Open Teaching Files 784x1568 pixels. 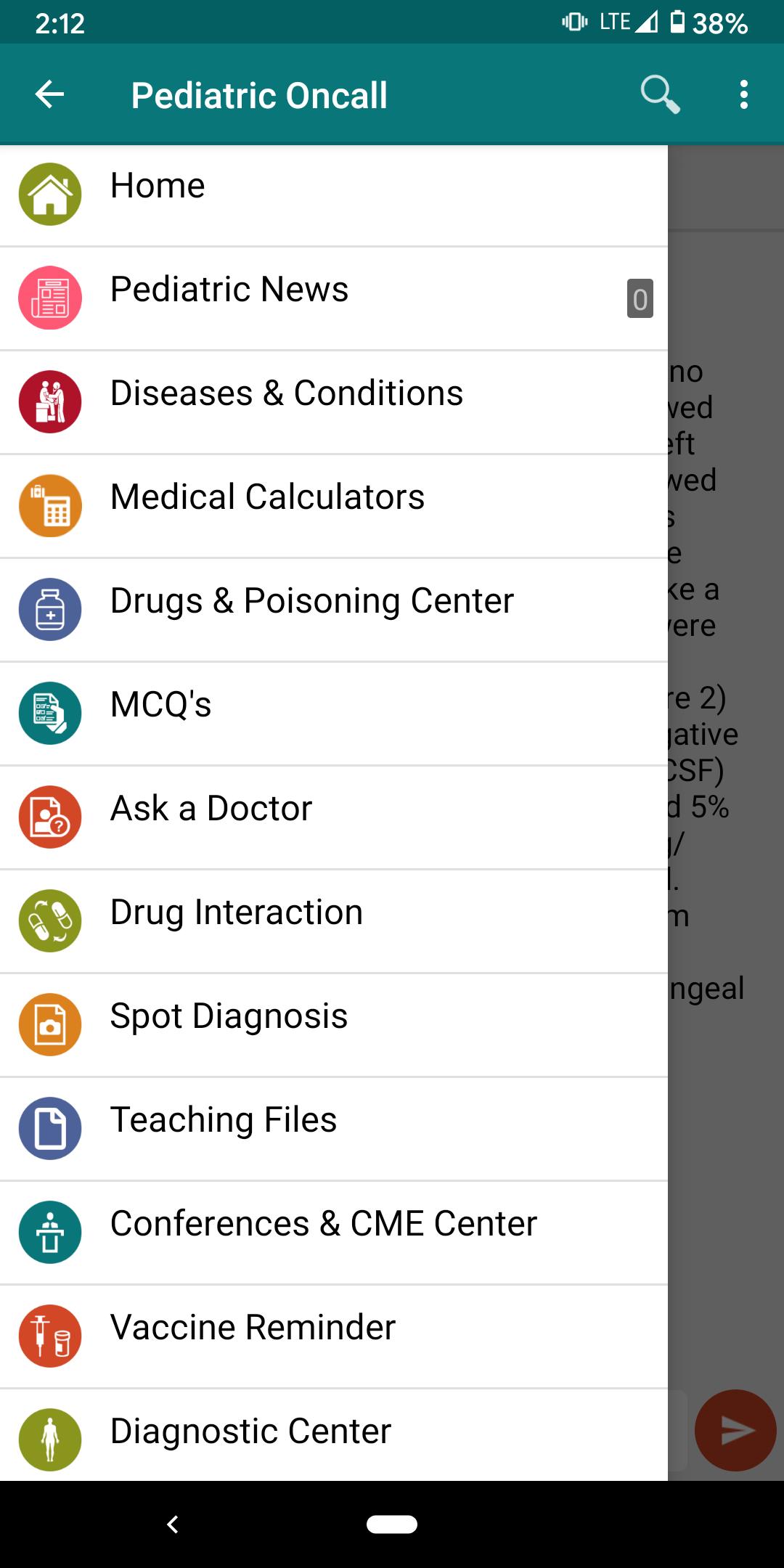(334, 1129)
